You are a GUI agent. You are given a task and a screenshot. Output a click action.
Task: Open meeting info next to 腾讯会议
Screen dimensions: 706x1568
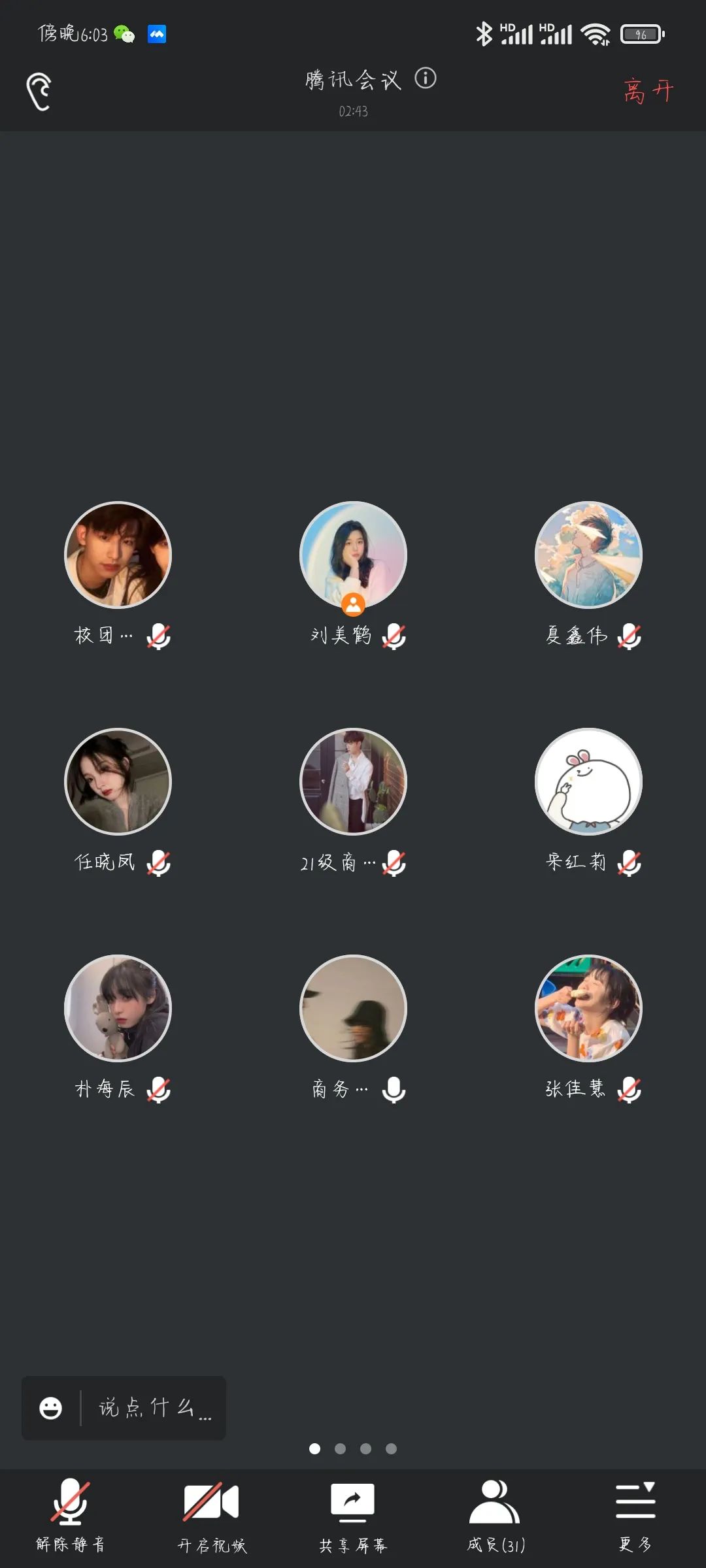click(426, 78)
